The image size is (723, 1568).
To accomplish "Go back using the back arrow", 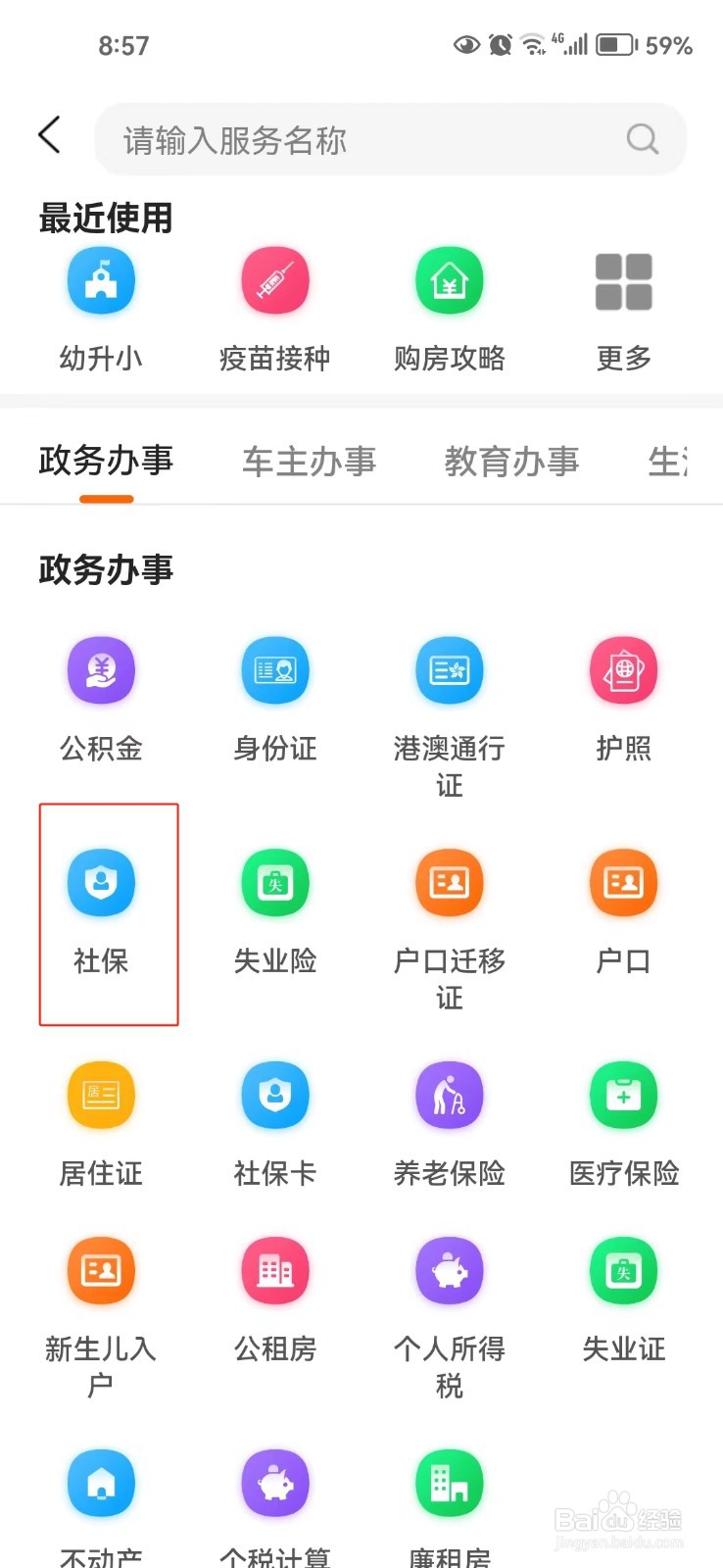I will [x=49, y=136].
